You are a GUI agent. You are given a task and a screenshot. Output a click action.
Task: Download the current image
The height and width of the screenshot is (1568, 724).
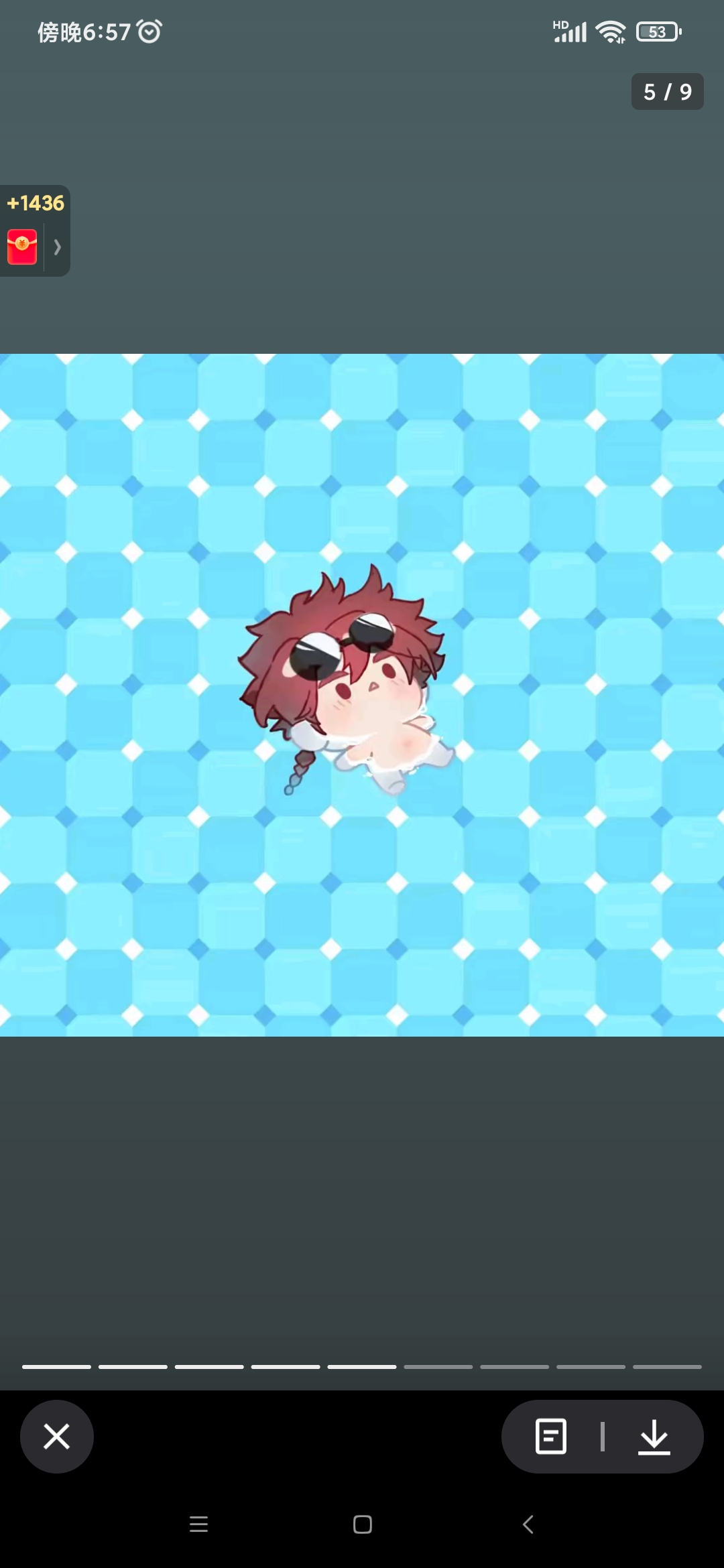[654, 1437]
